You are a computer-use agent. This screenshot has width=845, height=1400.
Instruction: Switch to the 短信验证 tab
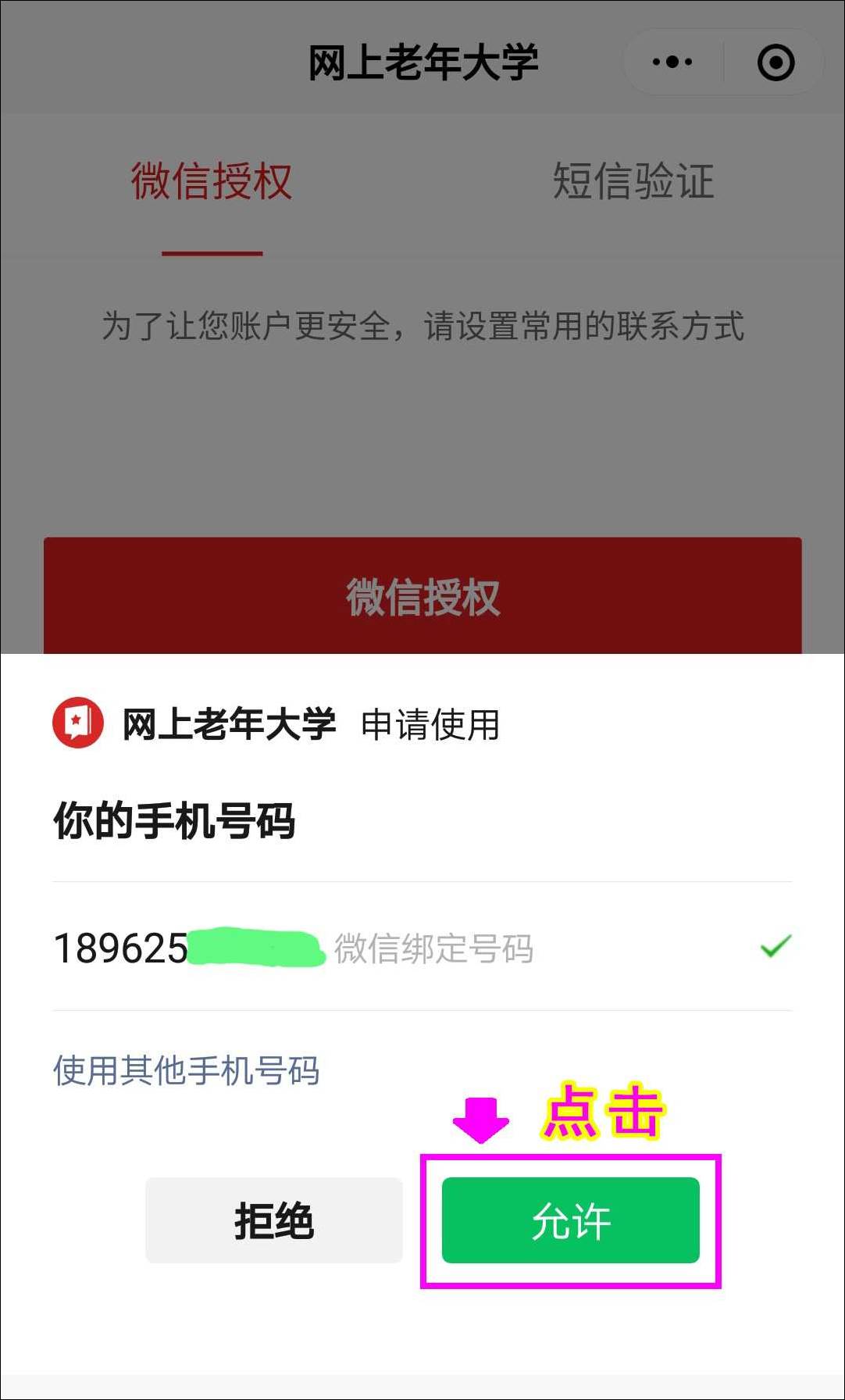[x=633, y=181]
